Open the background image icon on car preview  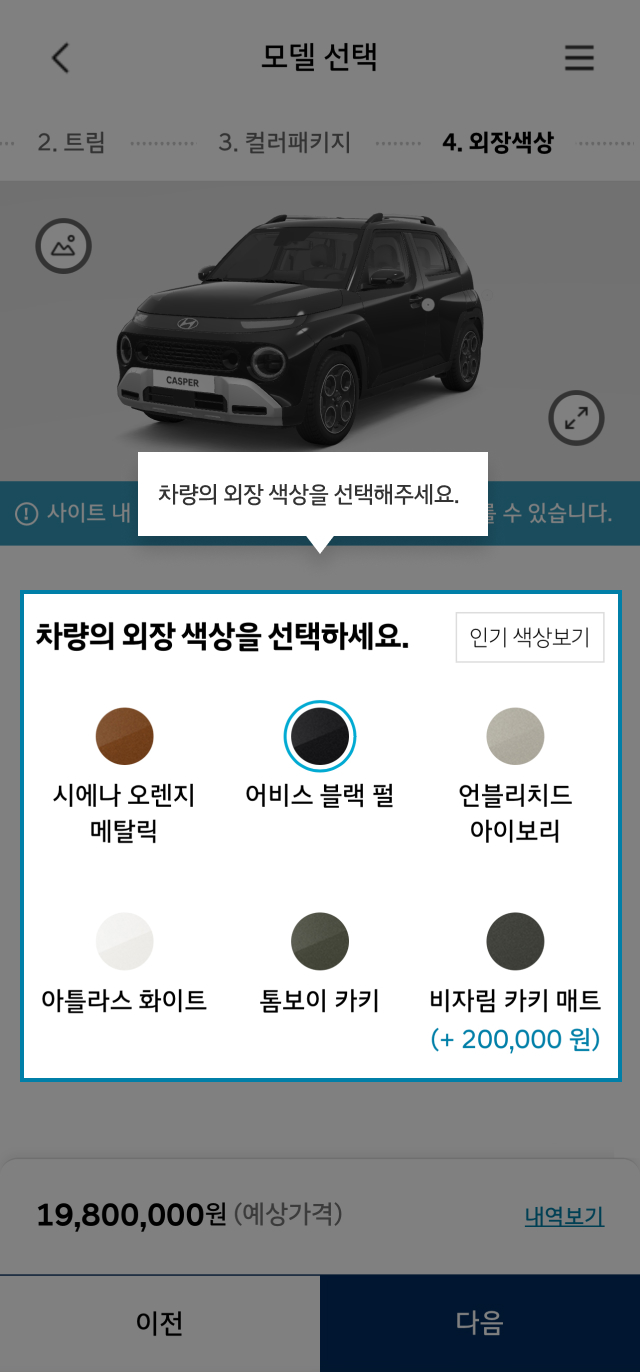click(63, 245)
